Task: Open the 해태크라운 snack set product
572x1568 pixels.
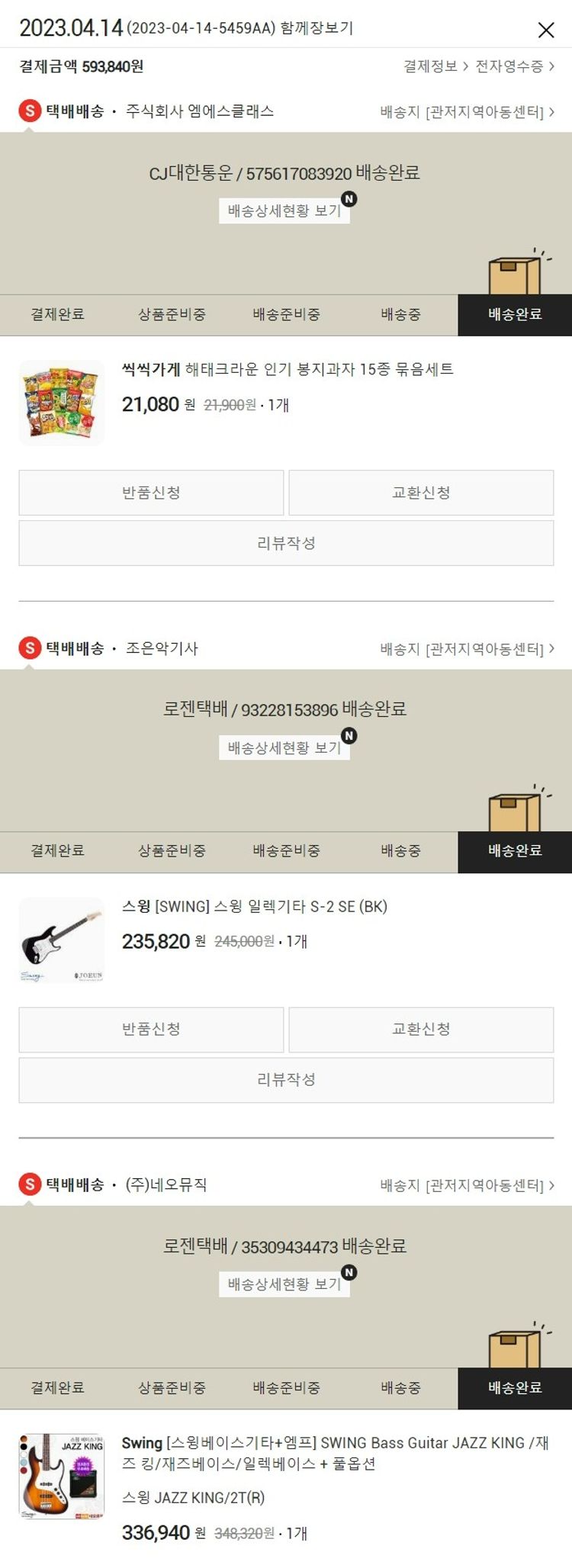Action: pos(287,369)
